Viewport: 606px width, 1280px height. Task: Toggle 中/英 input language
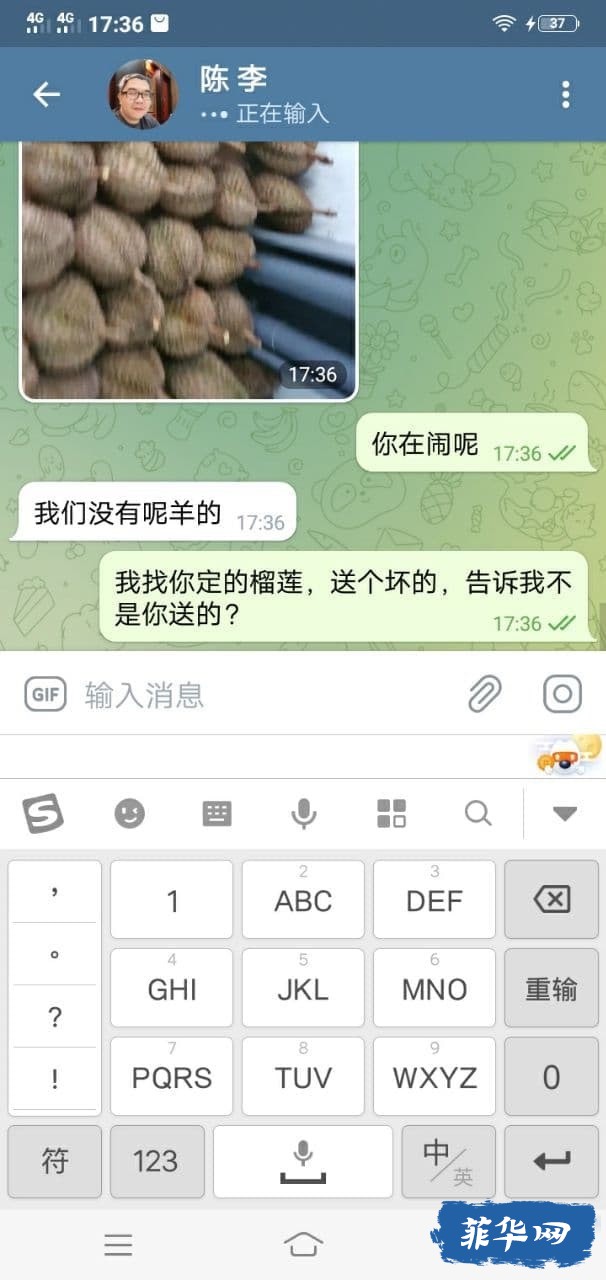coord(448,1161)
